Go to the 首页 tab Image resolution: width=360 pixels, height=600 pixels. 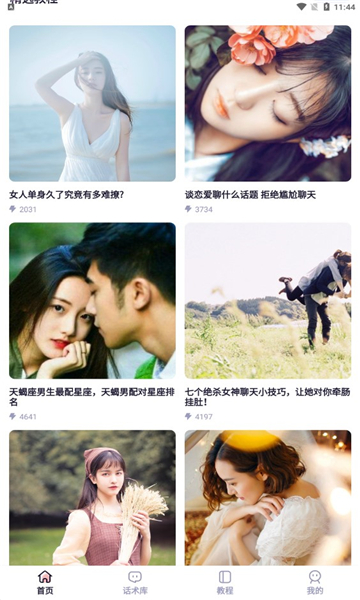(x=45, y=583)
